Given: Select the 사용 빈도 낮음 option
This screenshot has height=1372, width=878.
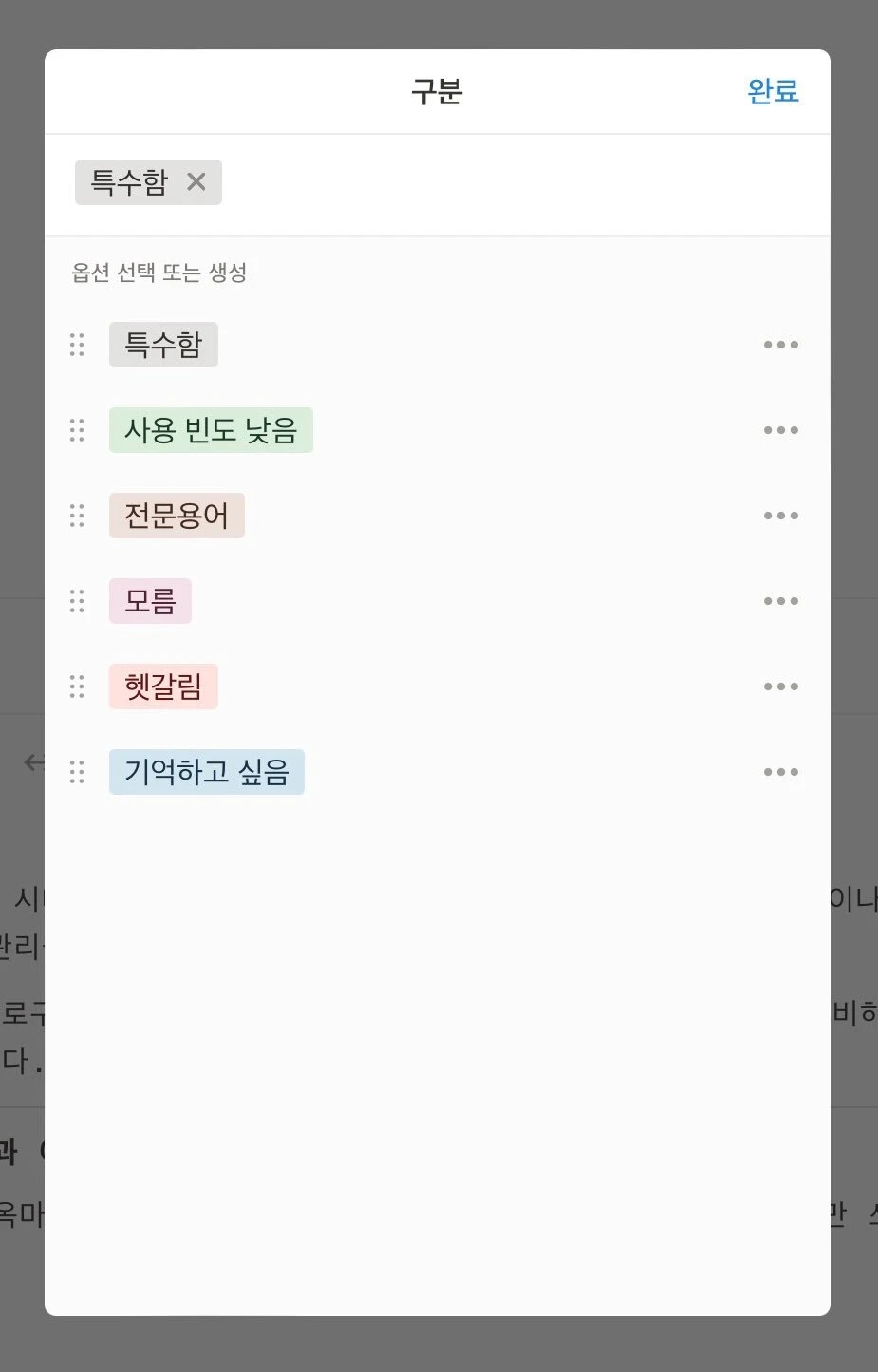Looking at the screenshot, I should coord(211,430).
